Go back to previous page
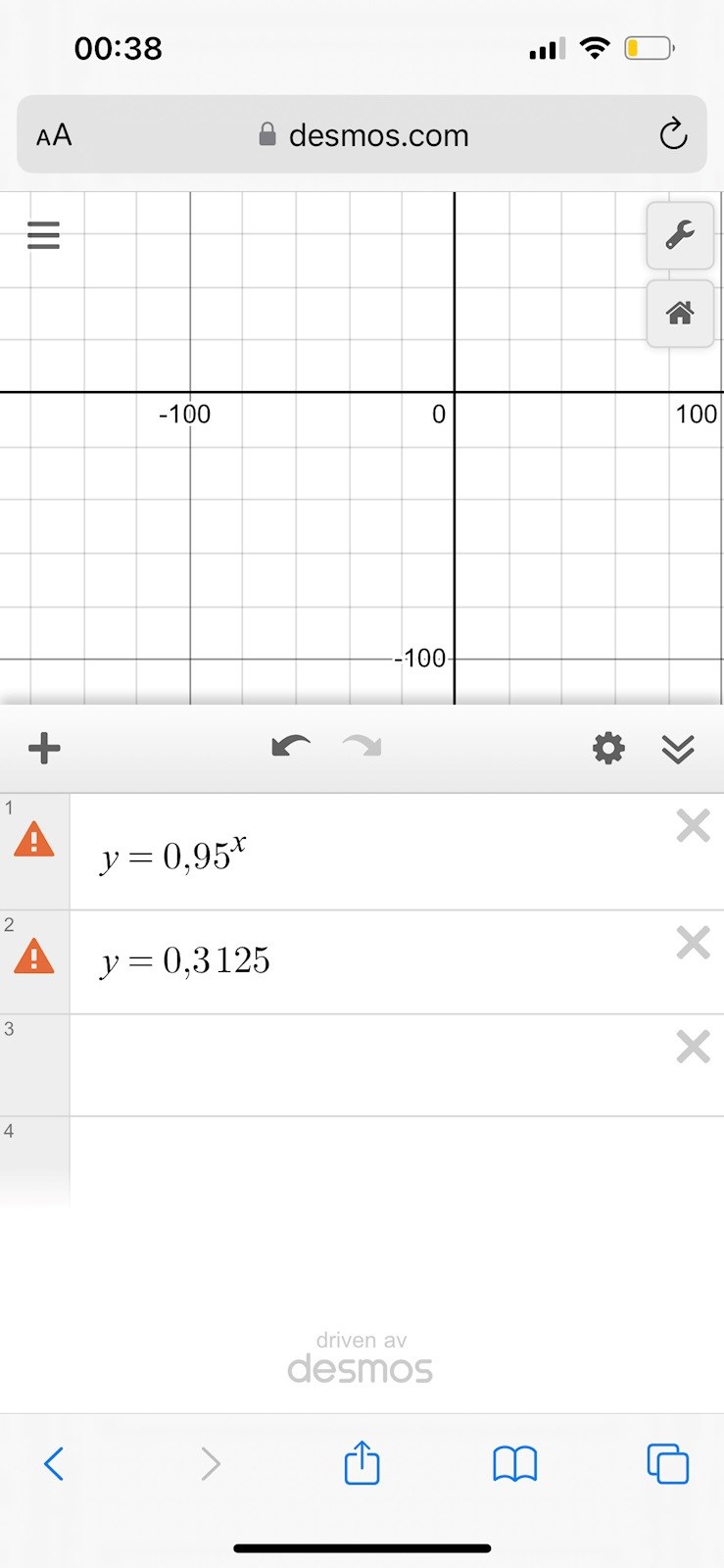 tap(54, 1464)
